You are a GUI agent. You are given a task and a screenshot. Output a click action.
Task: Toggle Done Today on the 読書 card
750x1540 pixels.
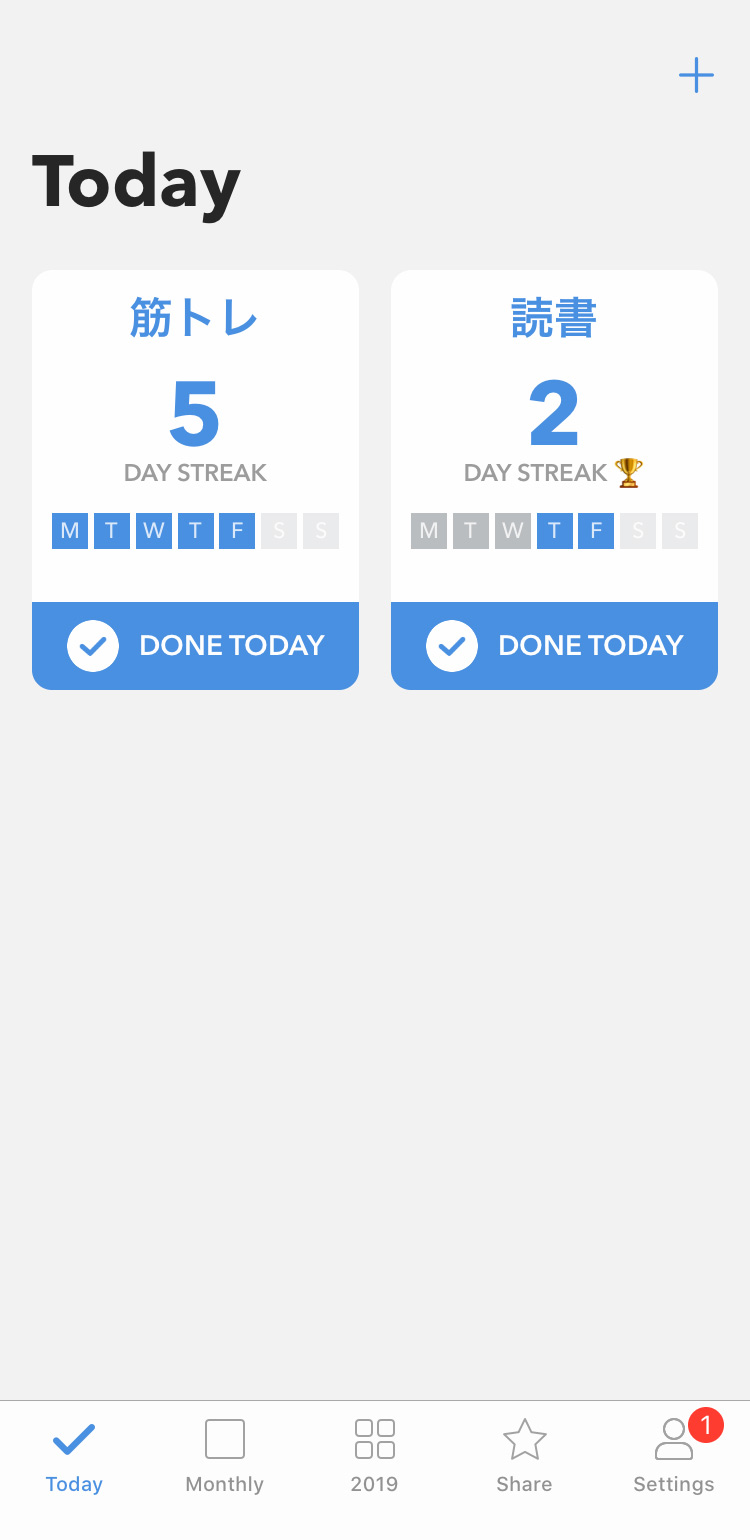coord(554,646)
